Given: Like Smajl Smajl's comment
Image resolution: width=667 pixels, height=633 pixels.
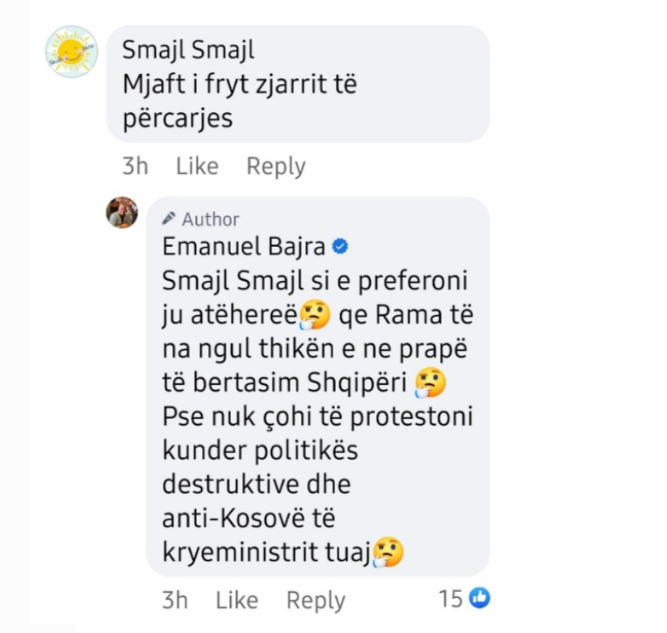Looking at the screenshot, I should pyautogui.click(x=197, y=167).
